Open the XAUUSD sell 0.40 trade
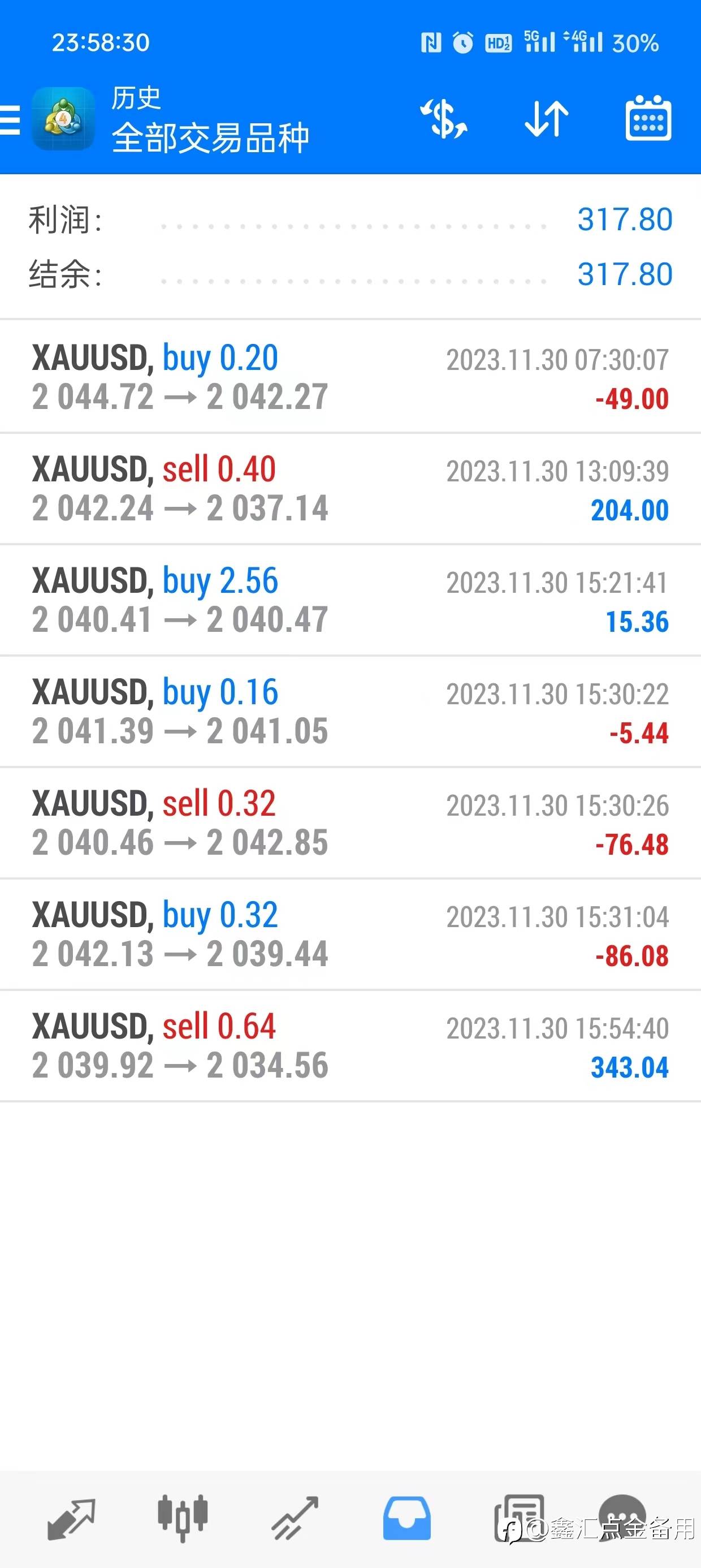Viewport: 701px width, 1568px height. tap(350, 489)
